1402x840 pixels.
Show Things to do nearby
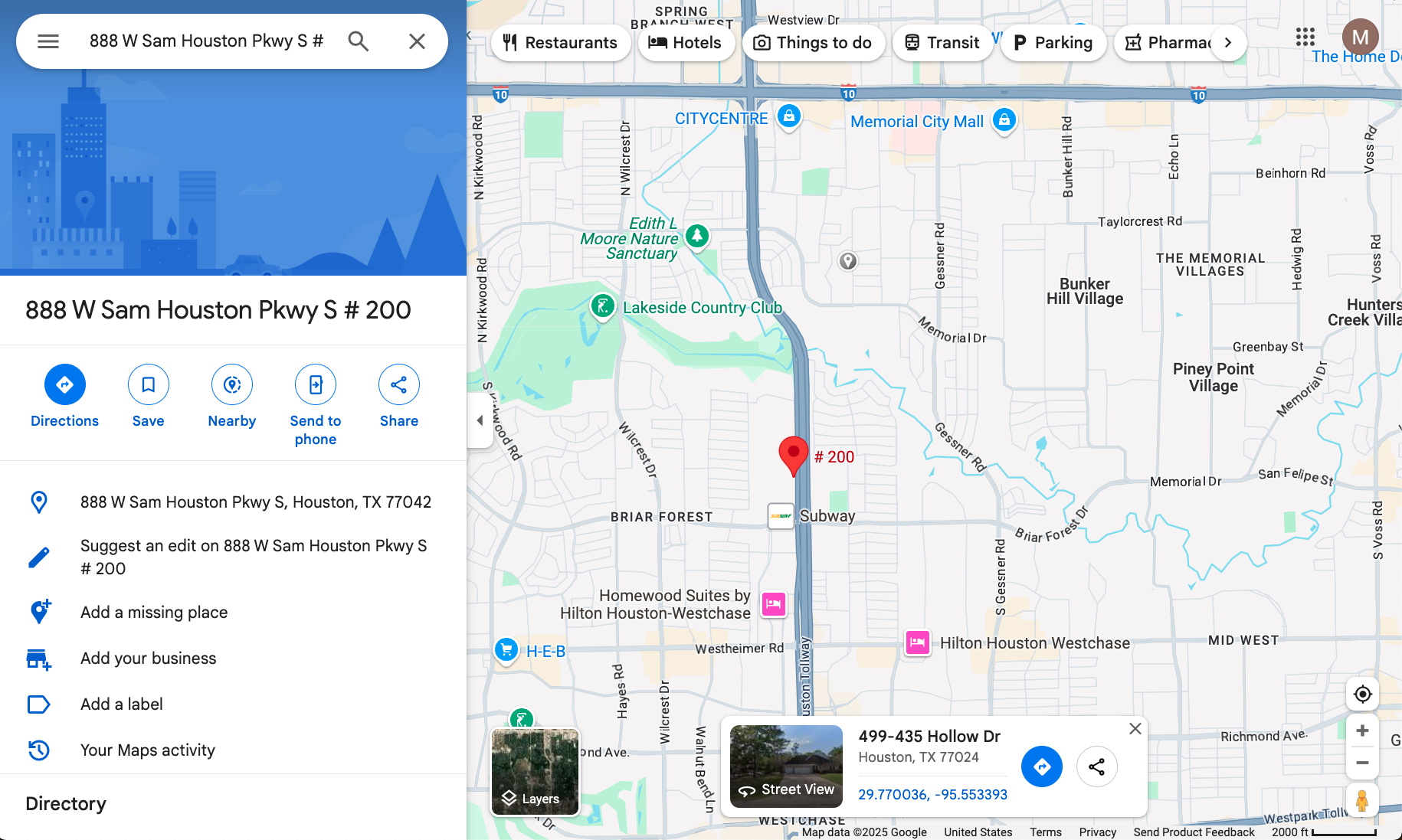tap(813, 43)
